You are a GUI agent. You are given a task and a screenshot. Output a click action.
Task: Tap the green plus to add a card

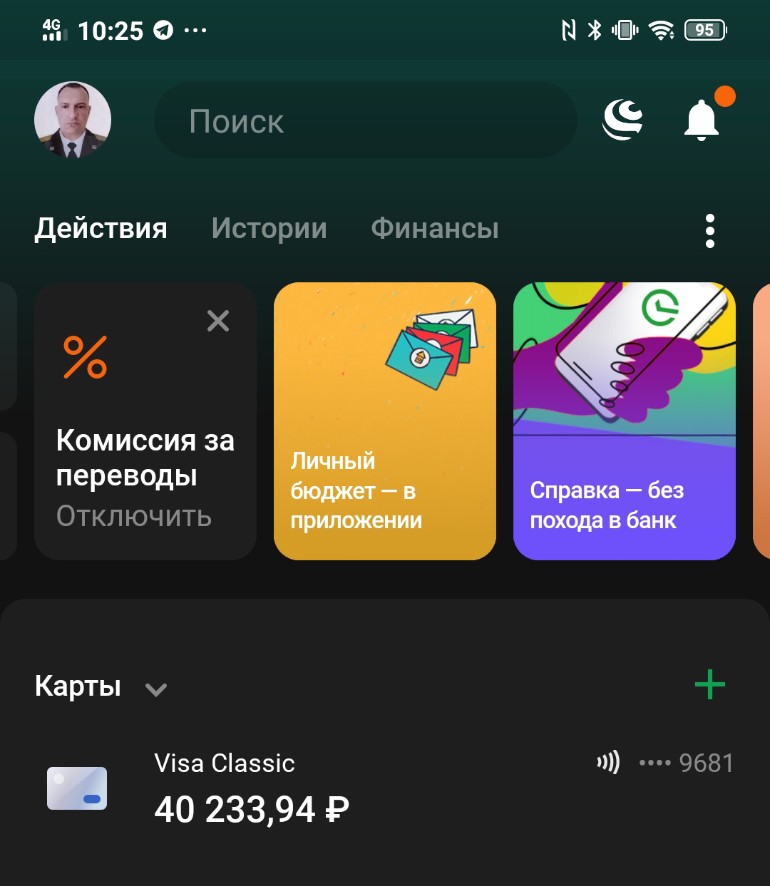tap(710, 684)
